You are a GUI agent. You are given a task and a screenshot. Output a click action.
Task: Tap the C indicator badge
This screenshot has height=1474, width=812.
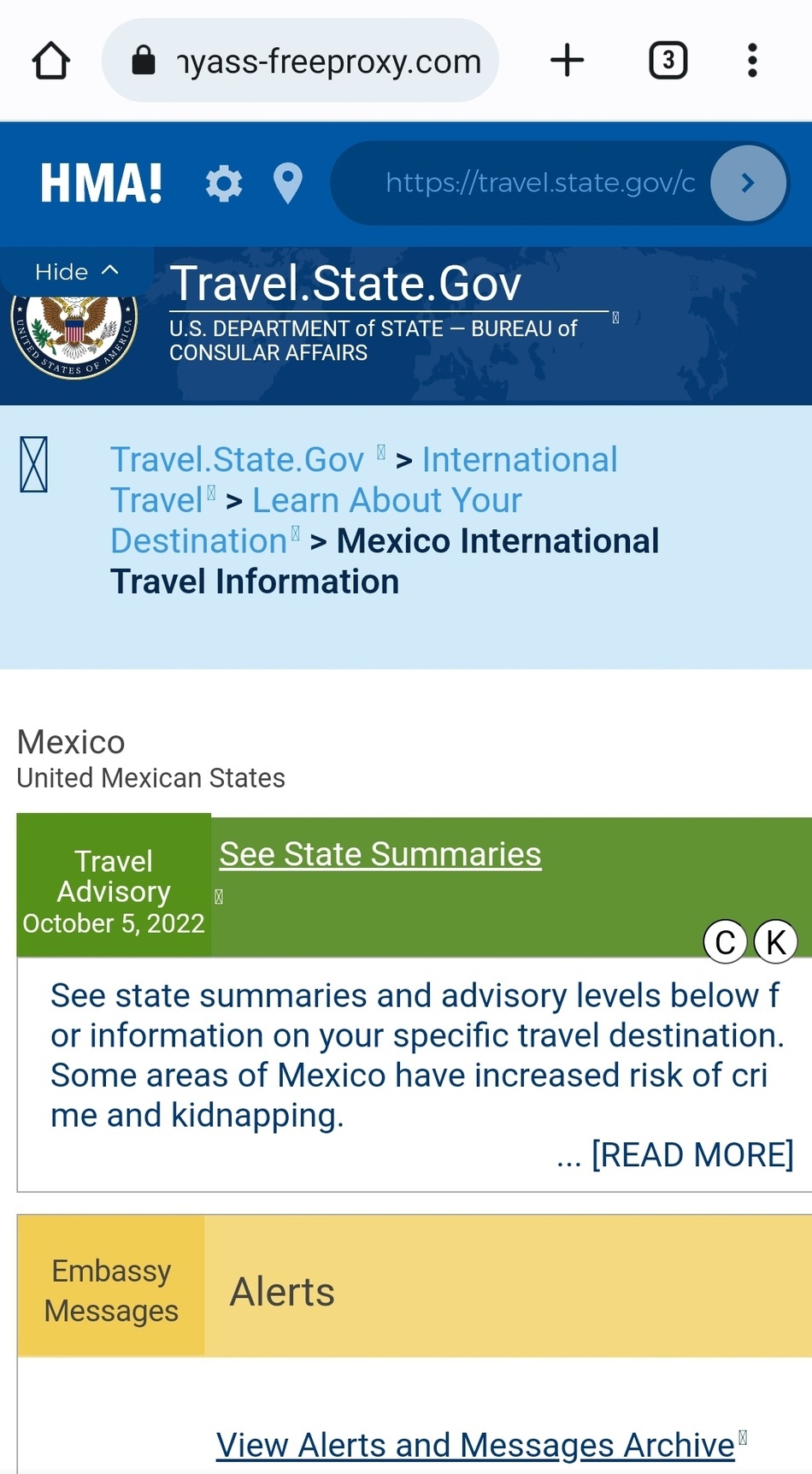pos(725,942)
